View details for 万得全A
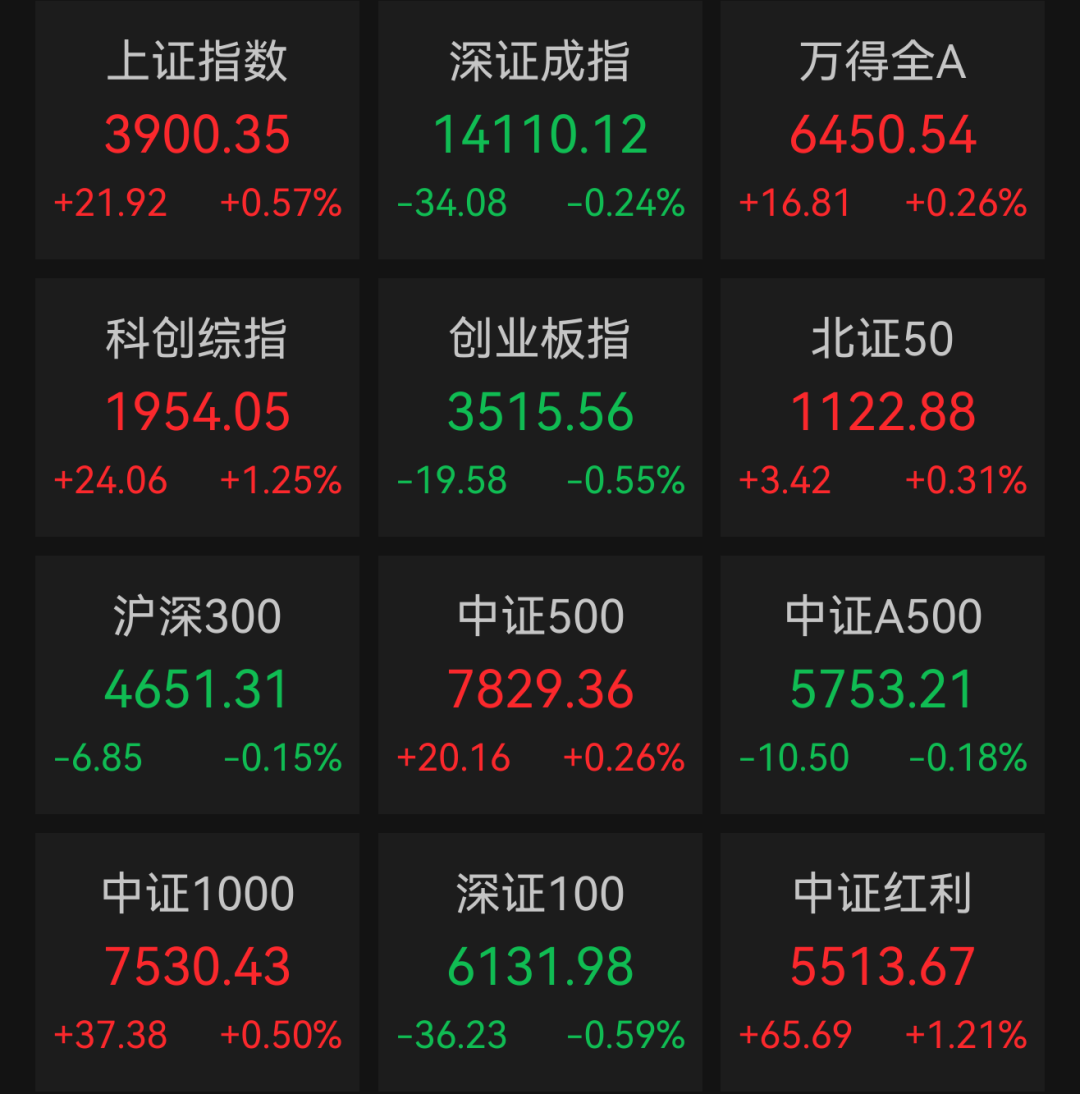Screen dimensions: 1080x1094 click(x=883, y=130)
